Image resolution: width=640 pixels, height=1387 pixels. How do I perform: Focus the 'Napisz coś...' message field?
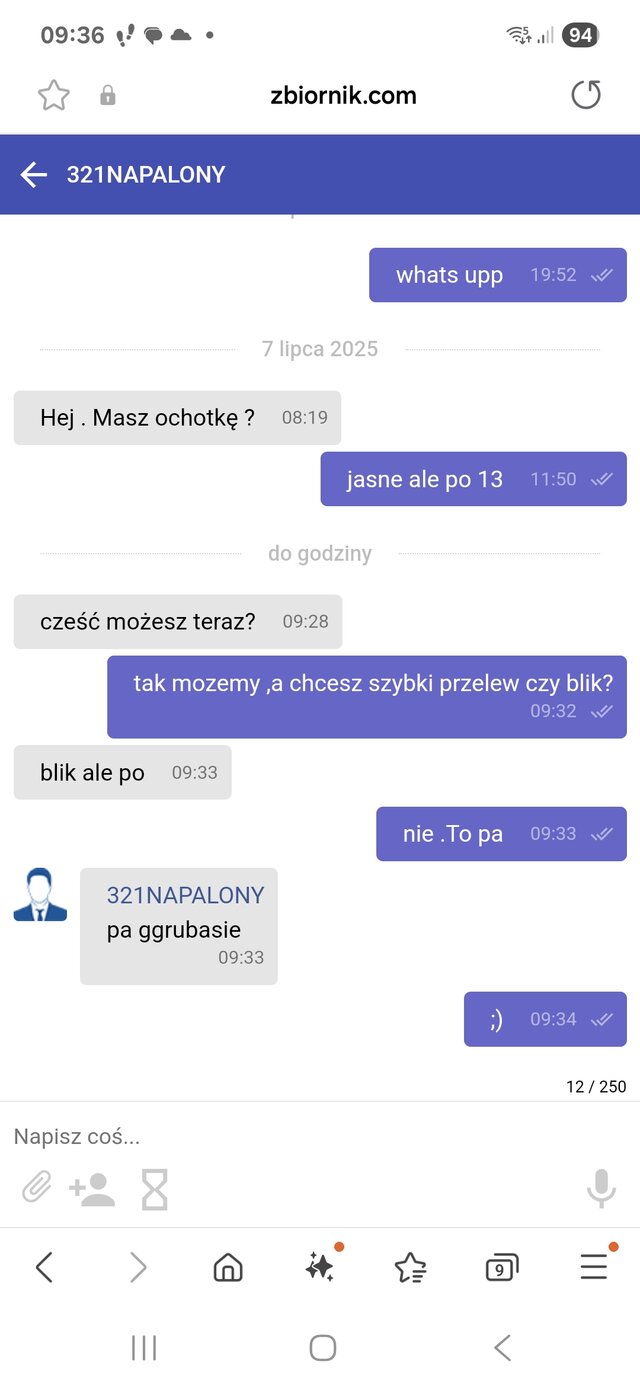300,1136
